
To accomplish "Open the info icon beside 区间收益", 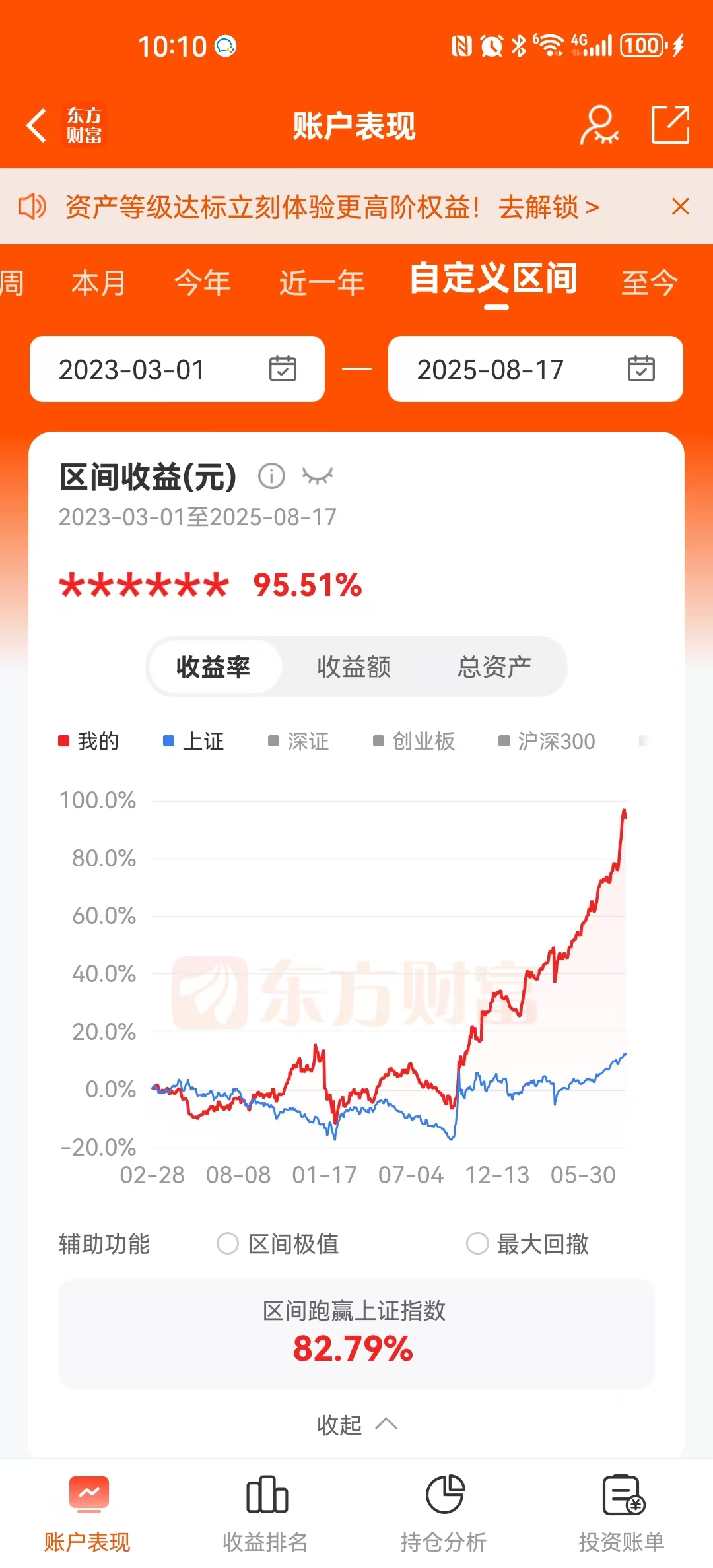I will 271,476.
